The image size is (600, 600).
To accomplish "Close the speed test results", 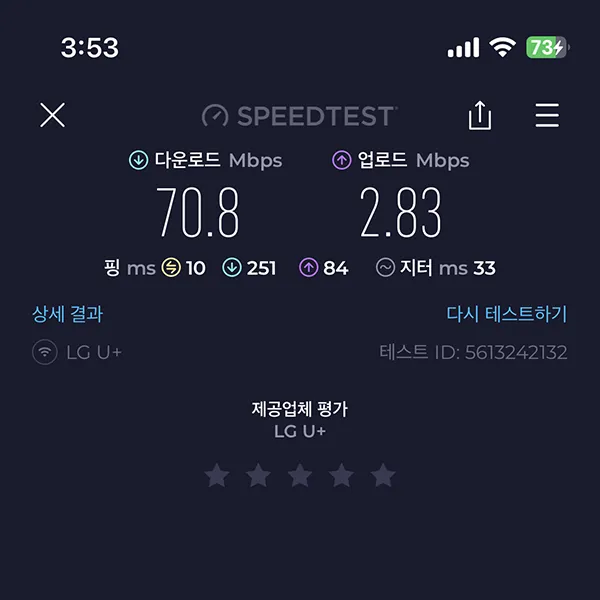I will (52, 115).
